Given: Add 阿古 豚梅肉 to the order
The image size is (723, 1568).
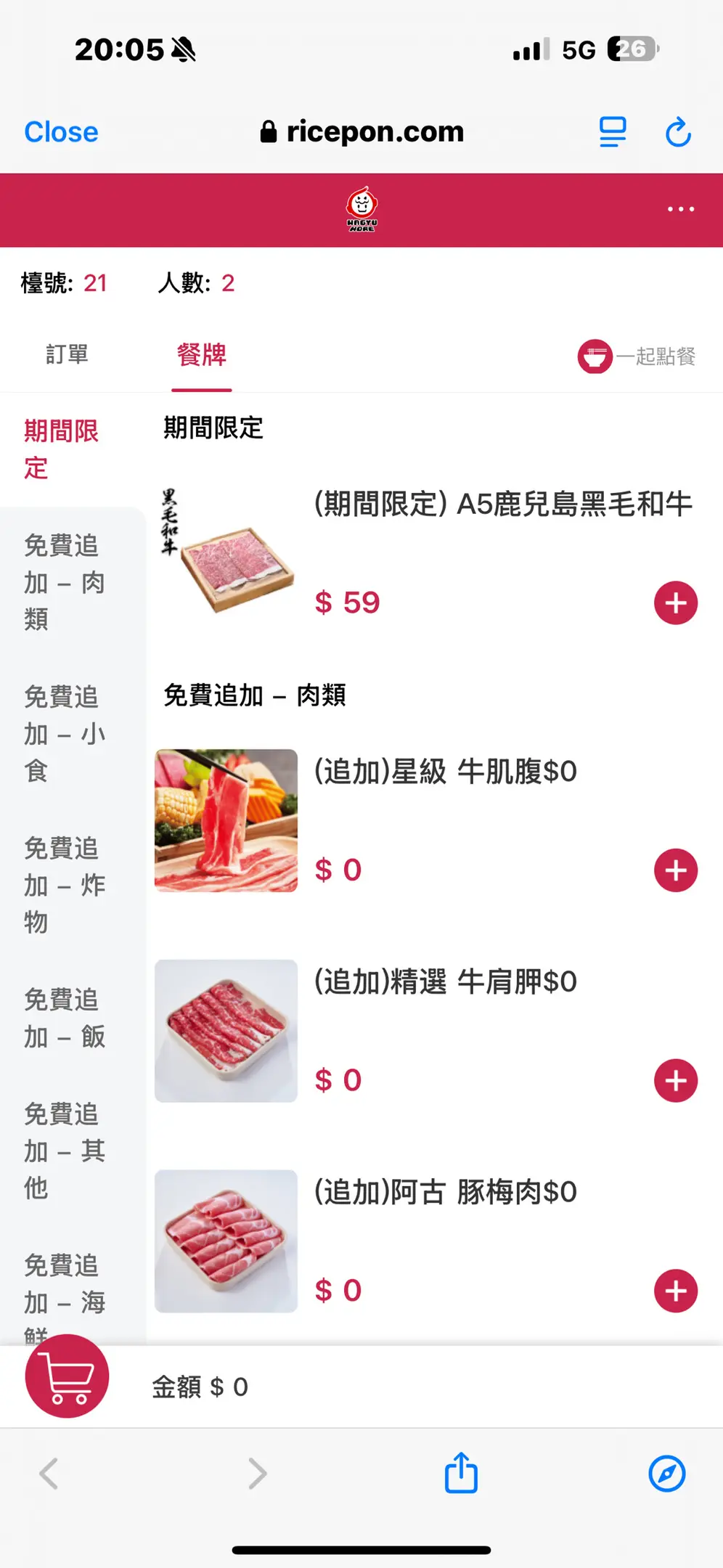Looking at the screenshot, I should click(x=675, y=1291).
